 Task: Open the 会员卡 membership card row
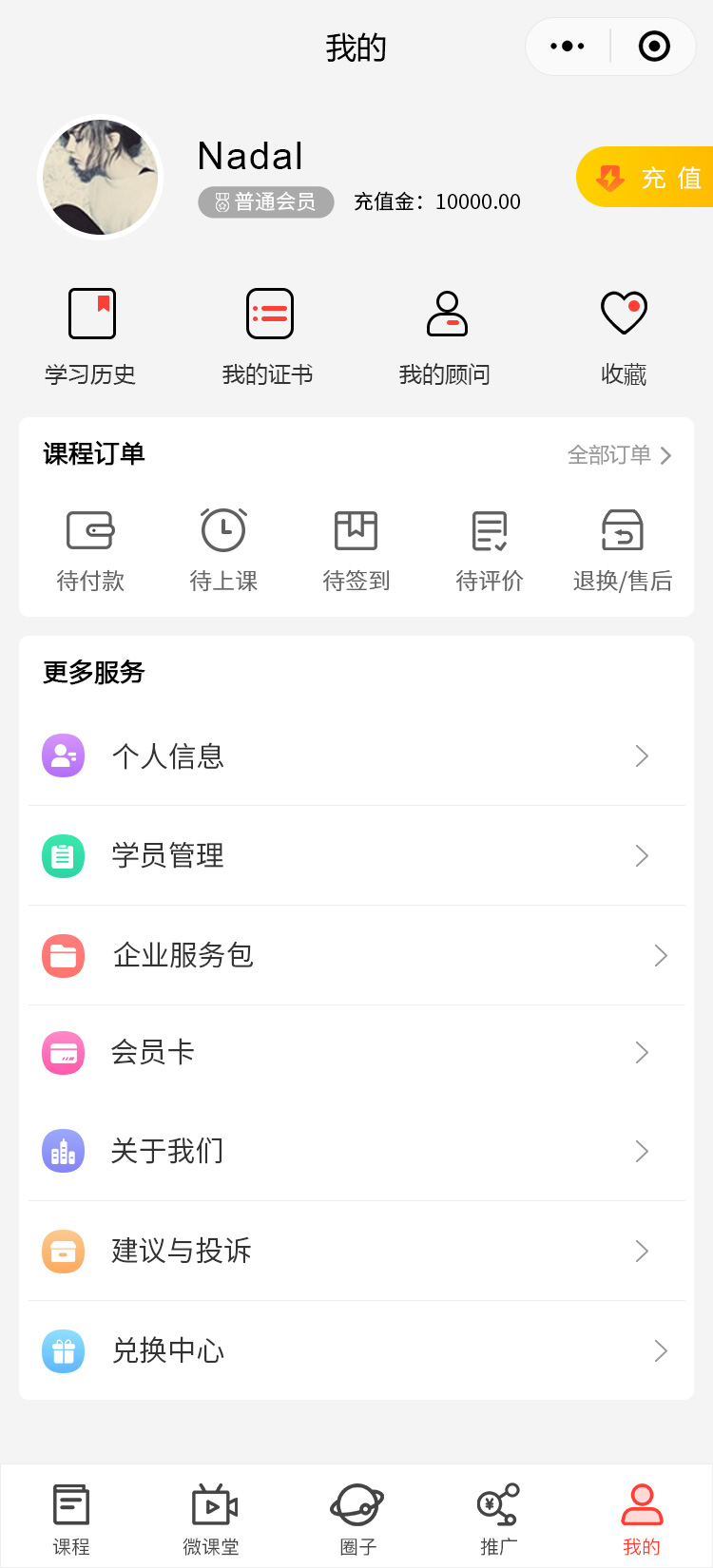pyautogui.click(x=356, y=1053)
